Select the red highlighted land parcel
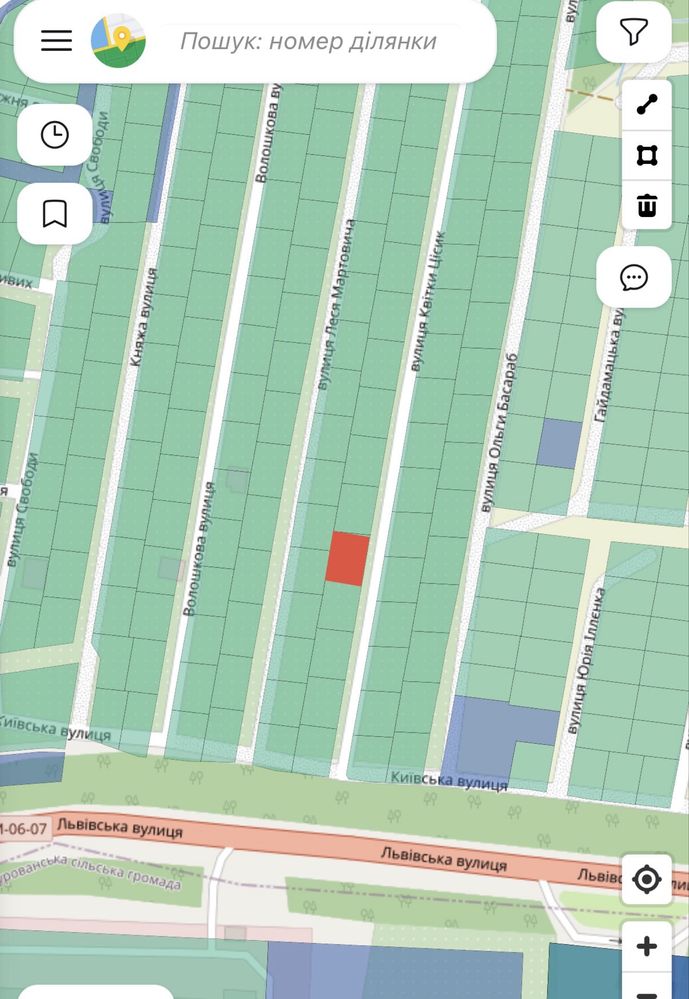 [x=347, y=559]
